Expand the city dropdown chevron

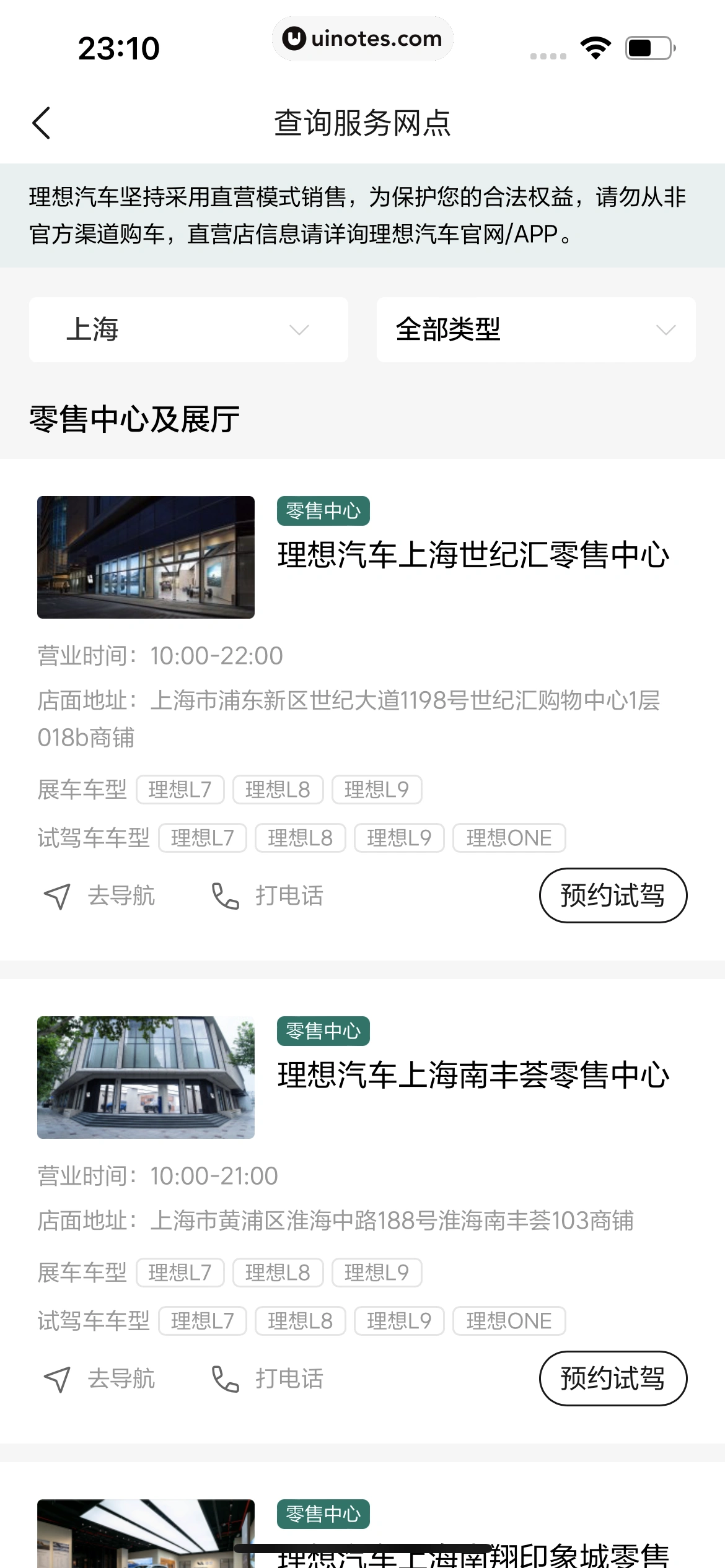coord(299,331)
